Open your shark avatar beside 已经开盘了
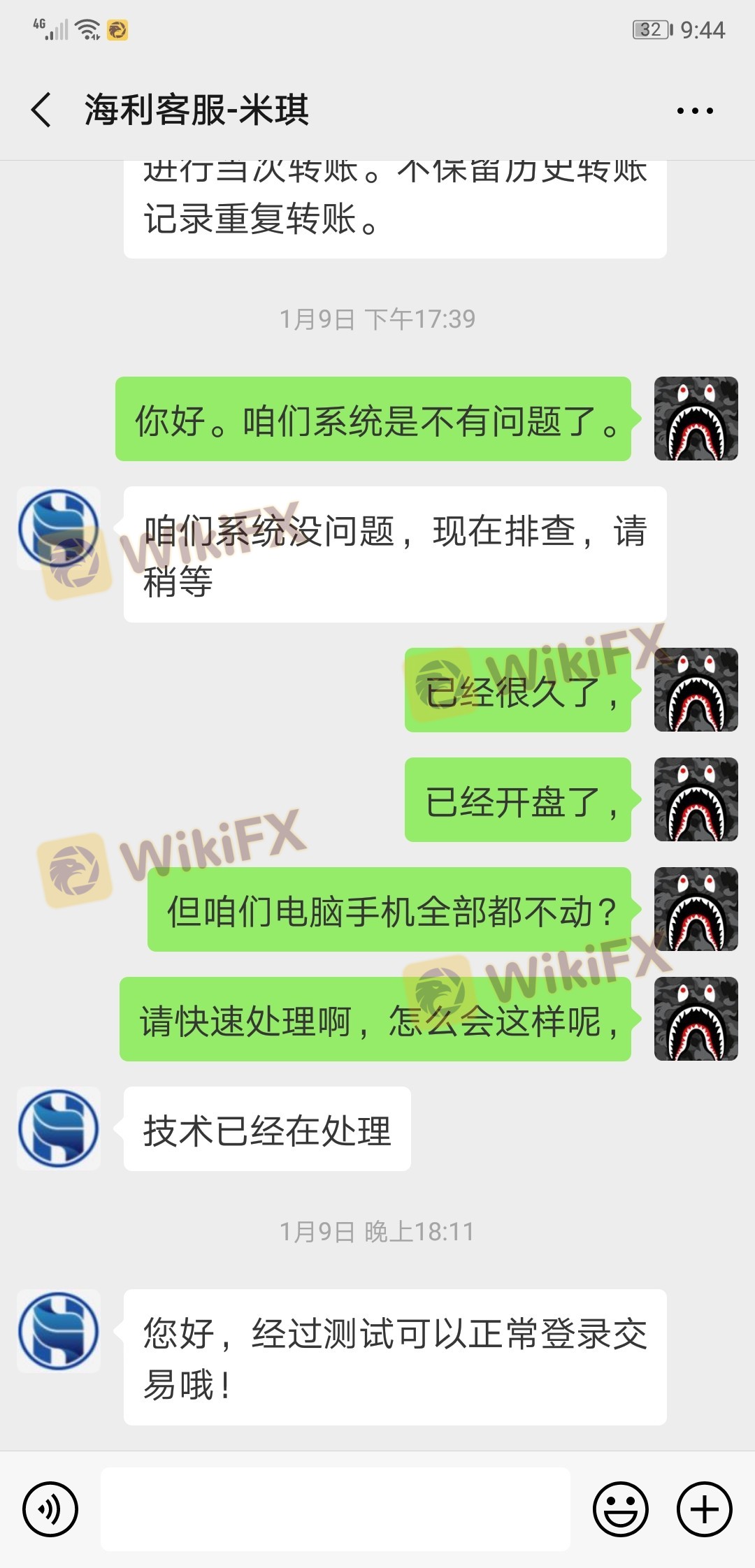The height and width of the screenshot is (1568, 755). point(696,799)
